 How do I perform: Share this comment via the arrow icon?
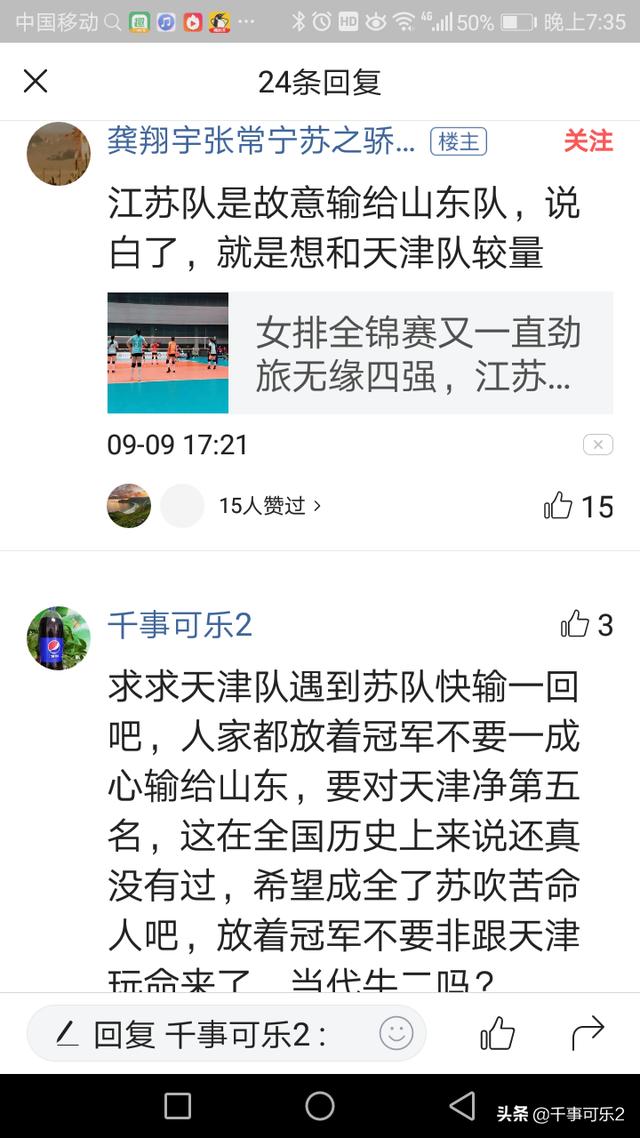click(587, 1033)
